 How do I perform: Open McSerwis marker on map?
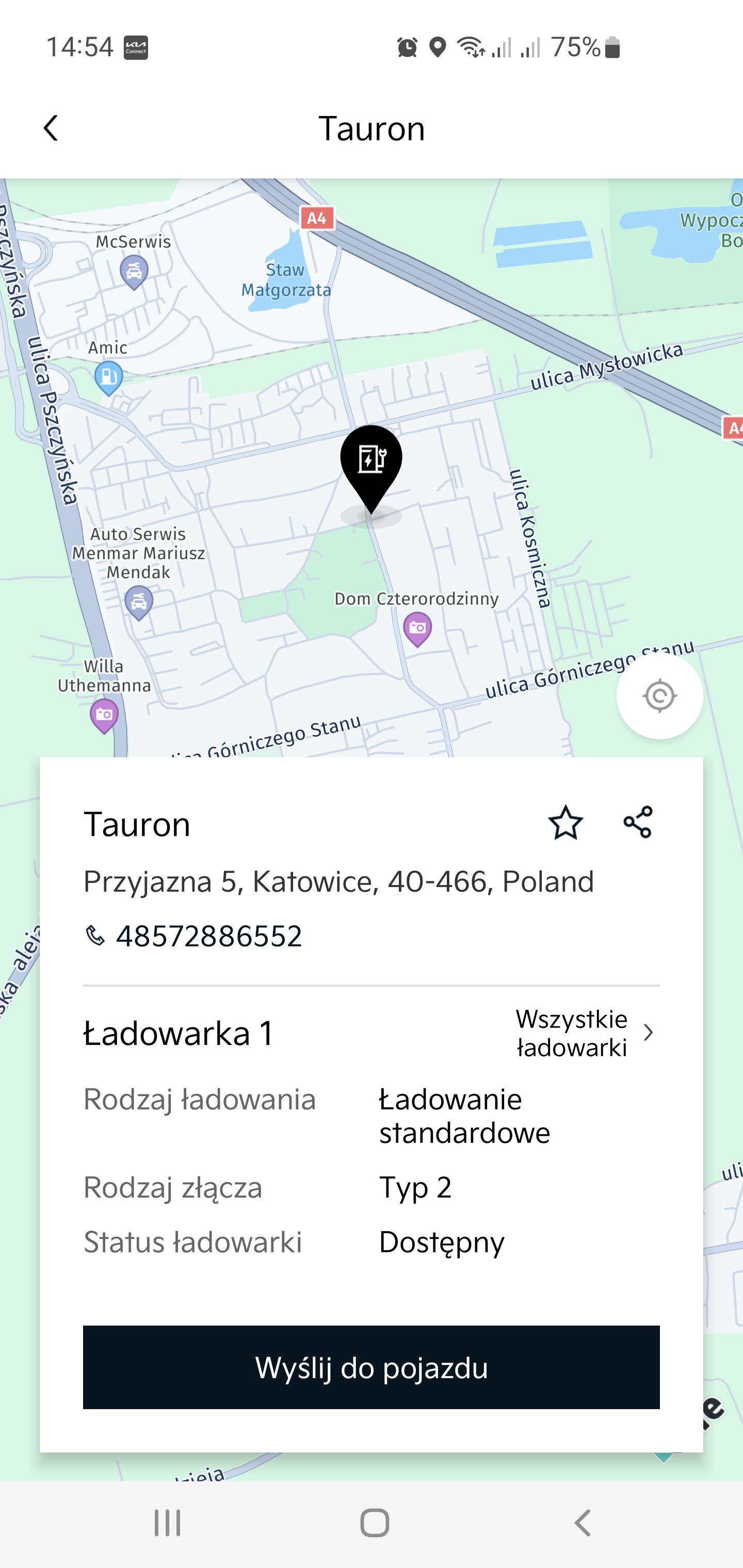pyautogui.click(x=134, y=273)
